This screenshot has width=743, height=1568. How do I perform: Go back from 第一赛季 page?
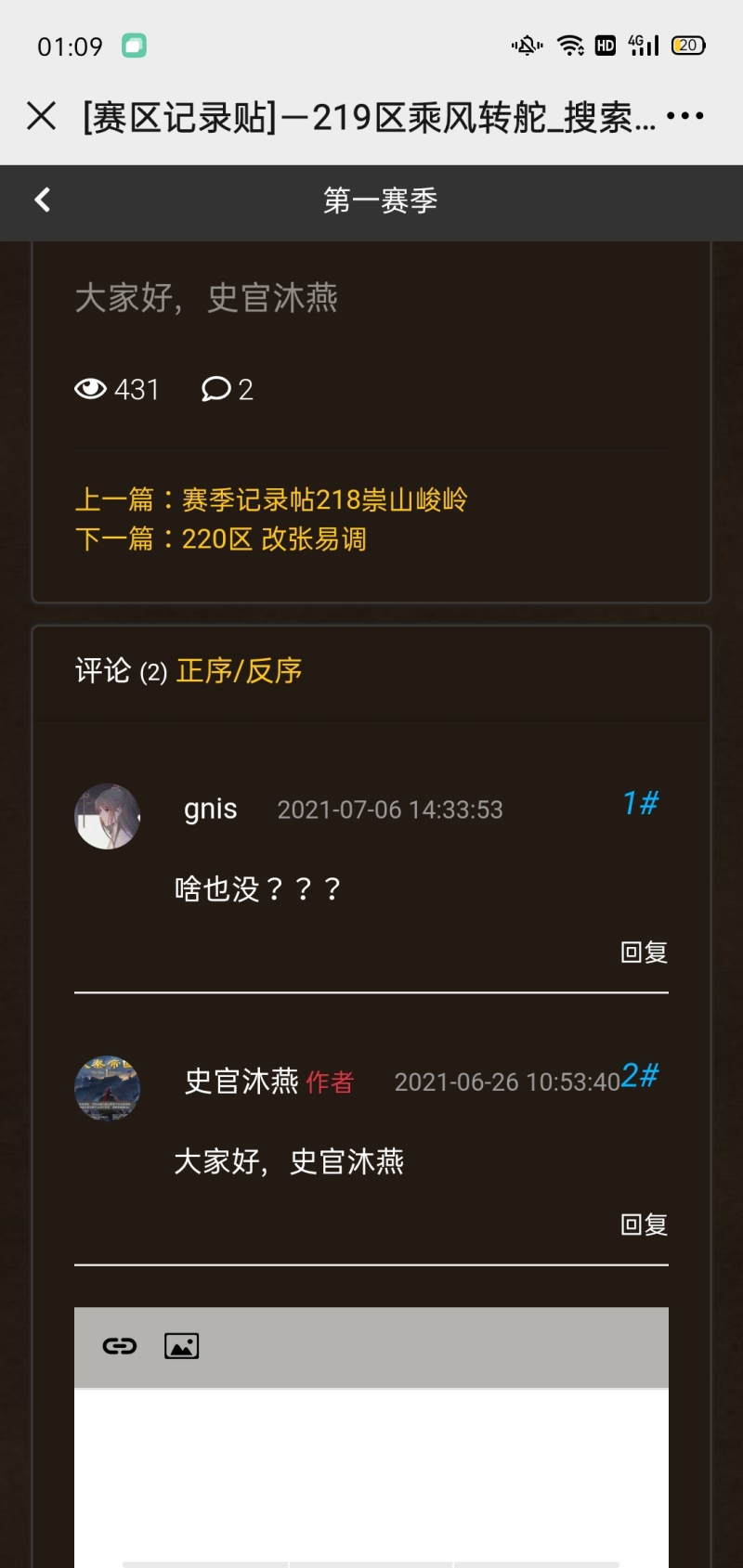tap(43, 200)
